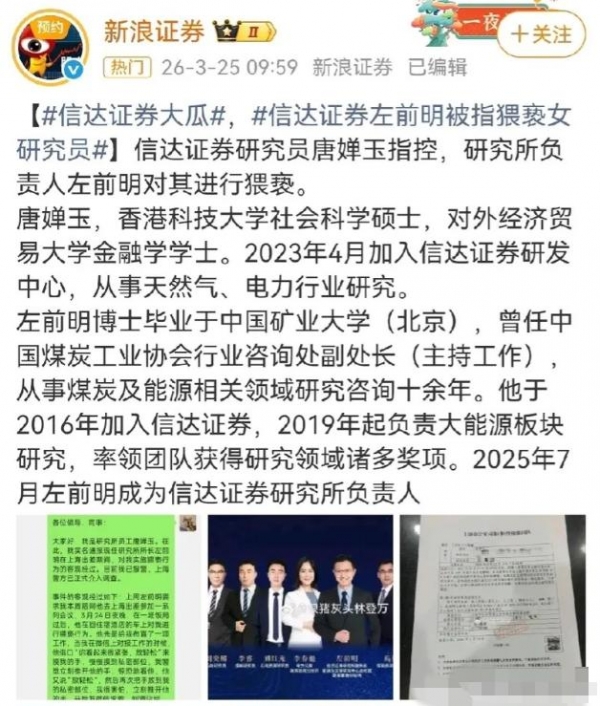The height and width of the screenshot is (706, 600).
Task: View the group photo of analysts
Action: click(300, 606)
